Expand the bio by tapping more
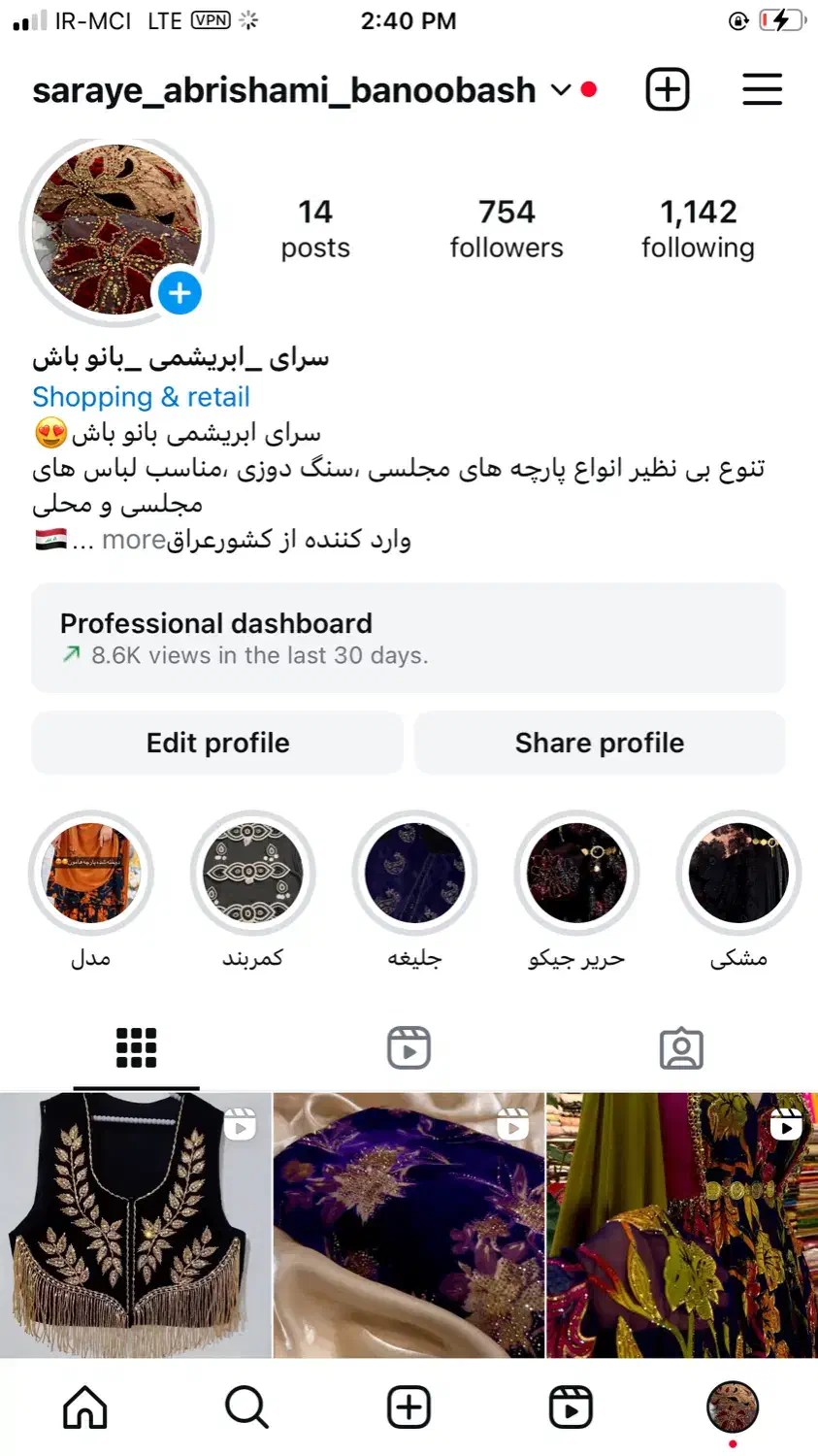Viewport: 818px width, 1456px height. point(134,540)
